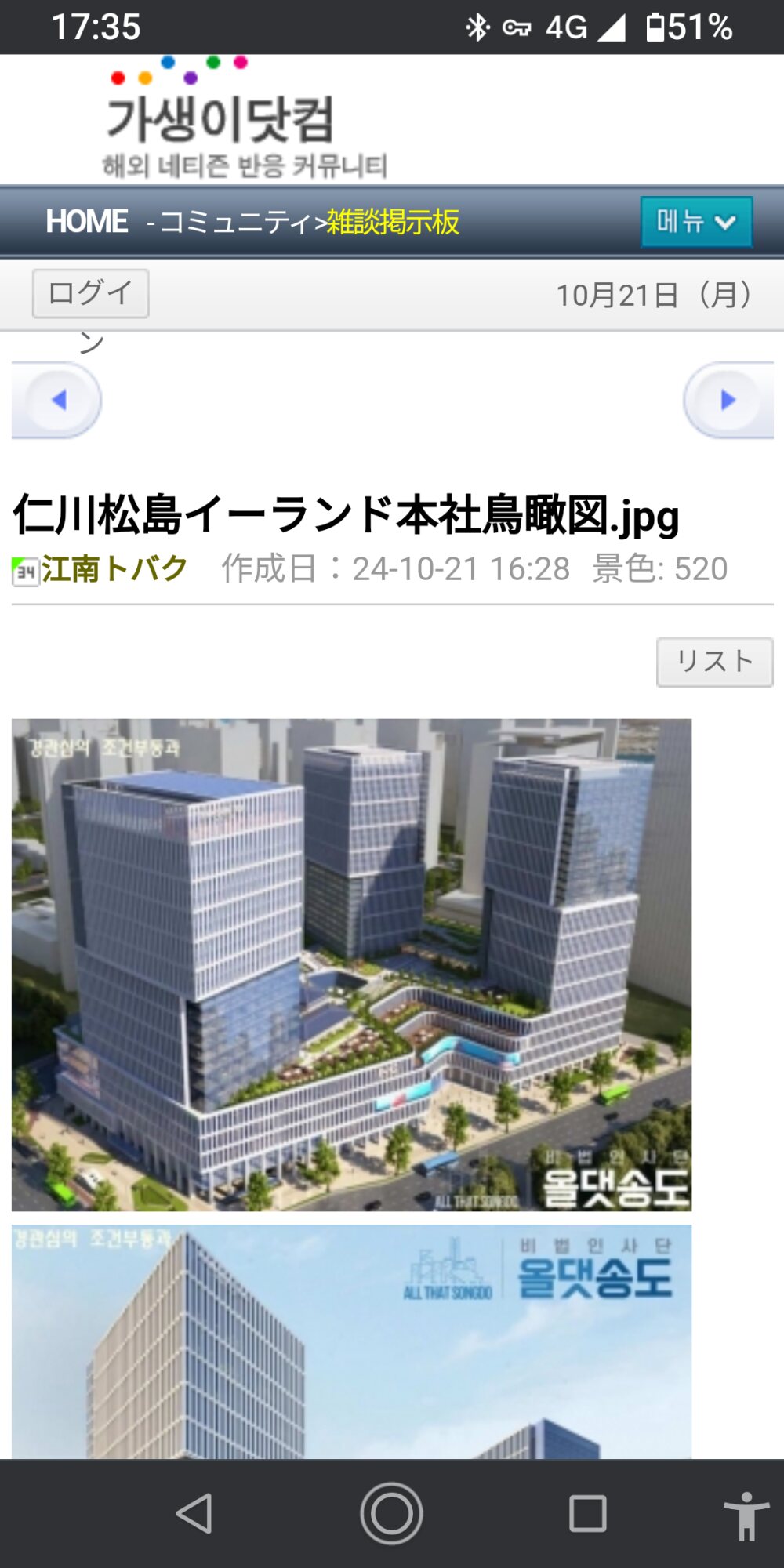Open the recent apps view
This screenshot has width=784, height=1568.
(587, 1513)
